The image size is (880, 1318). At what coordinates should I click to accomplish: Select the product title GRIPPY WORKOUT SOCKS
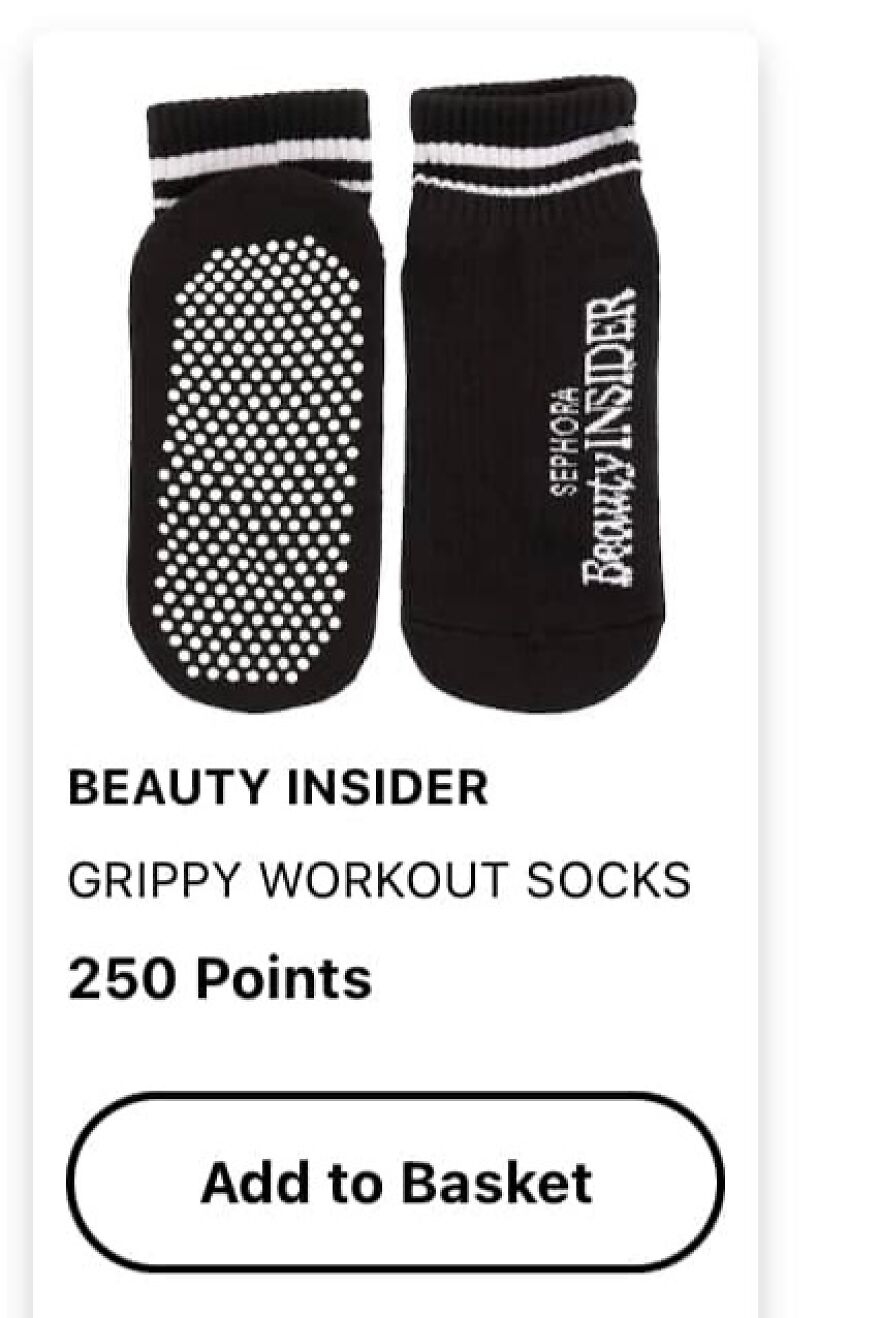click(382, 878)
